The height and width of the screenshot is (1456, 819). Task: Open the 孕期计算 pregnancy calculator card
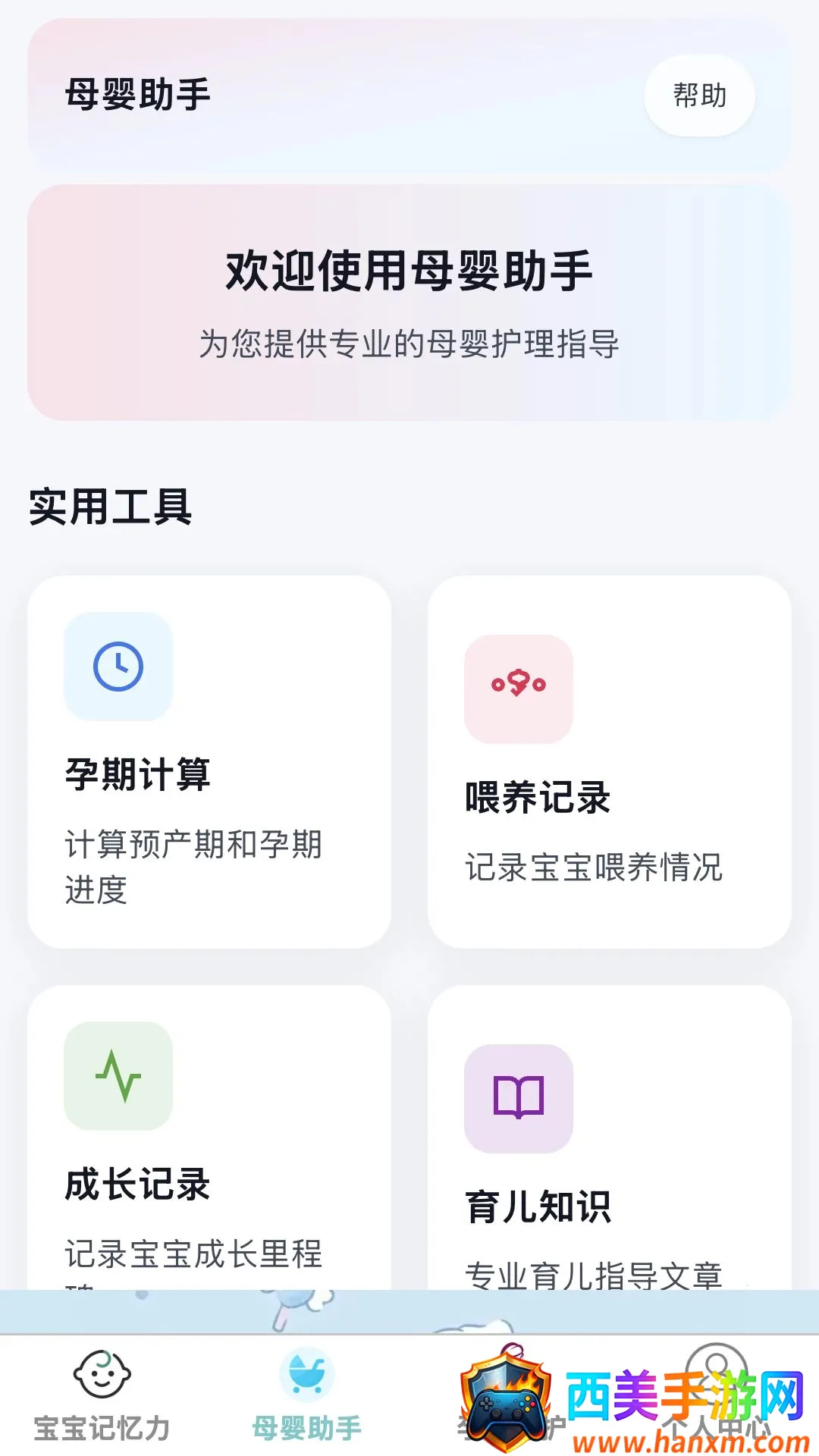coord(209,761)
